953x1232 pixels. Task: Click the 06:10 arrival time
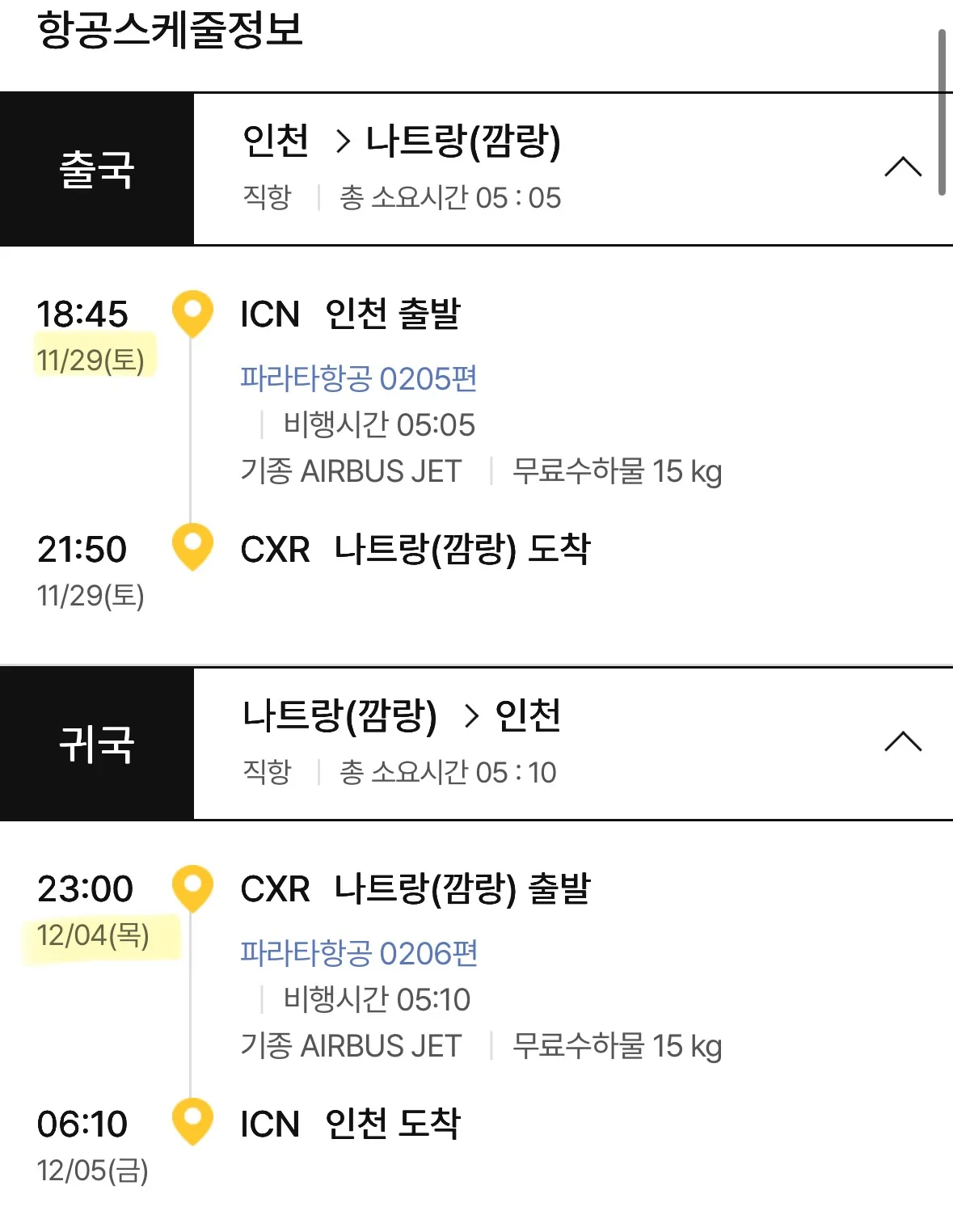point(83,1123)
